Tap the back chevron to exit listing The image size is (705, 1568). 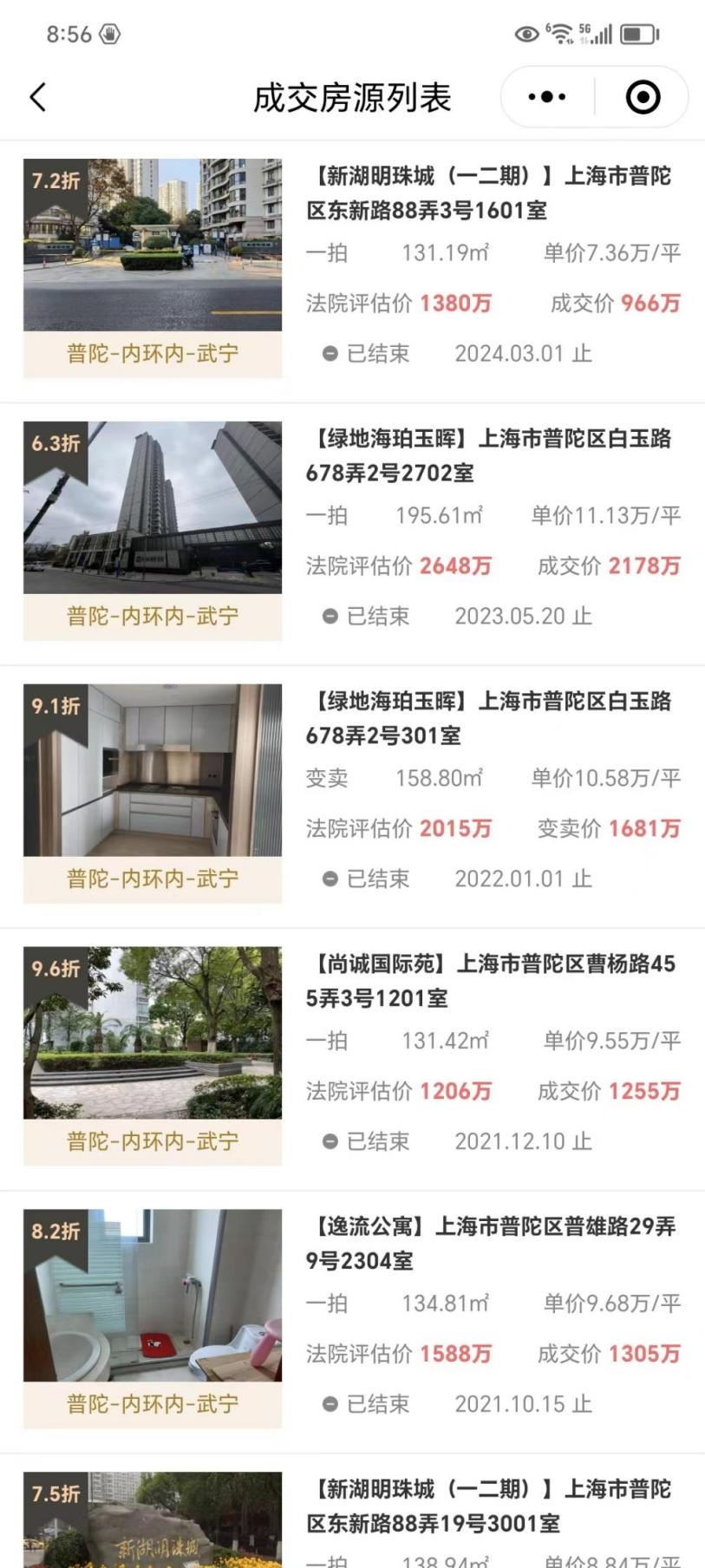[x=36, y=98]
